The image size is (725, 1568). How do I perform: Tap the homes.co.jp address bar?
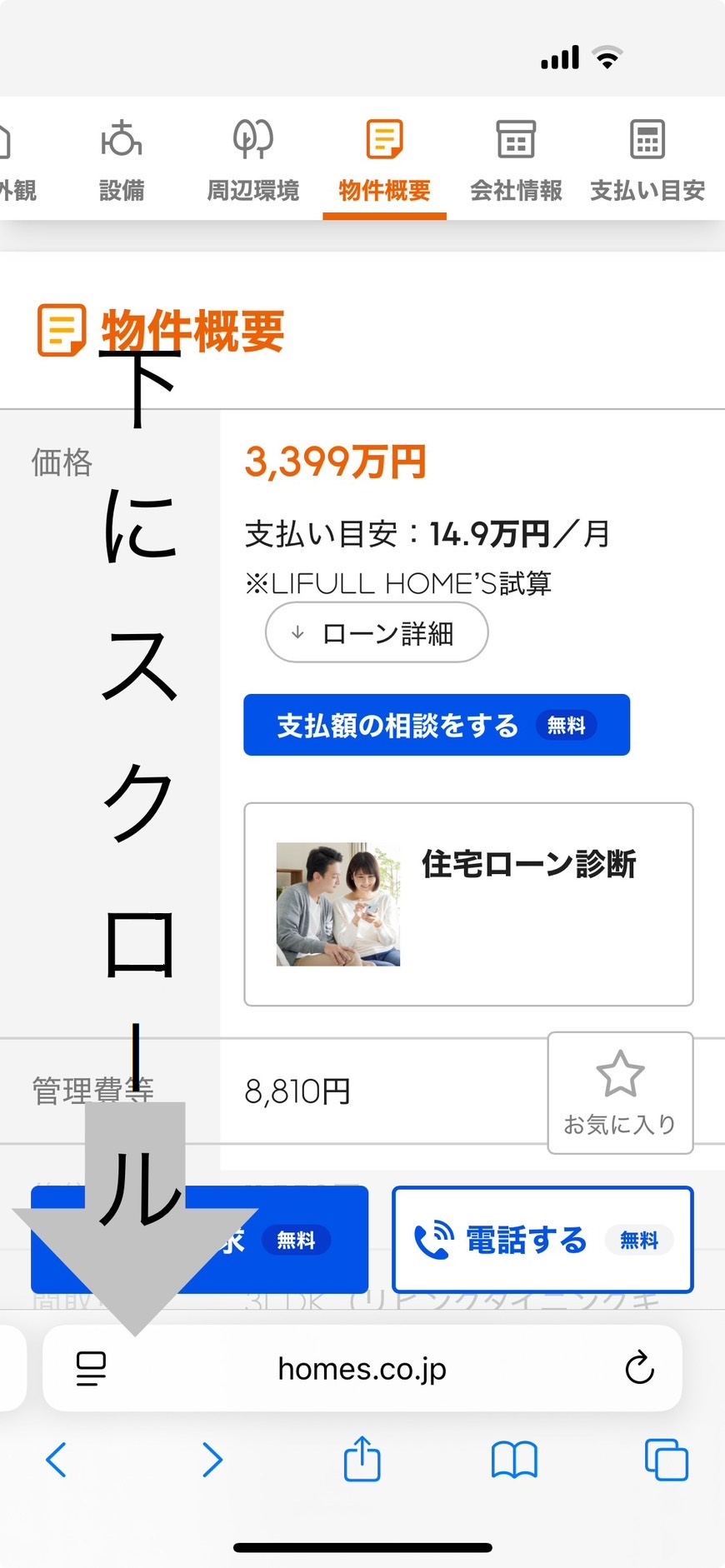coord(362,1368)
